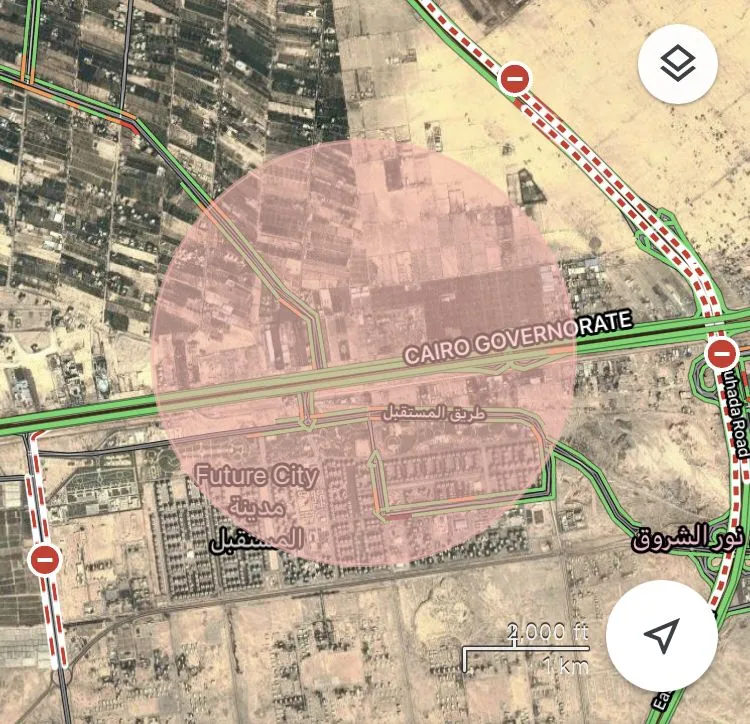
Task: Tap the road closure icon near the layers button
Action: click(x=515, y=79)
